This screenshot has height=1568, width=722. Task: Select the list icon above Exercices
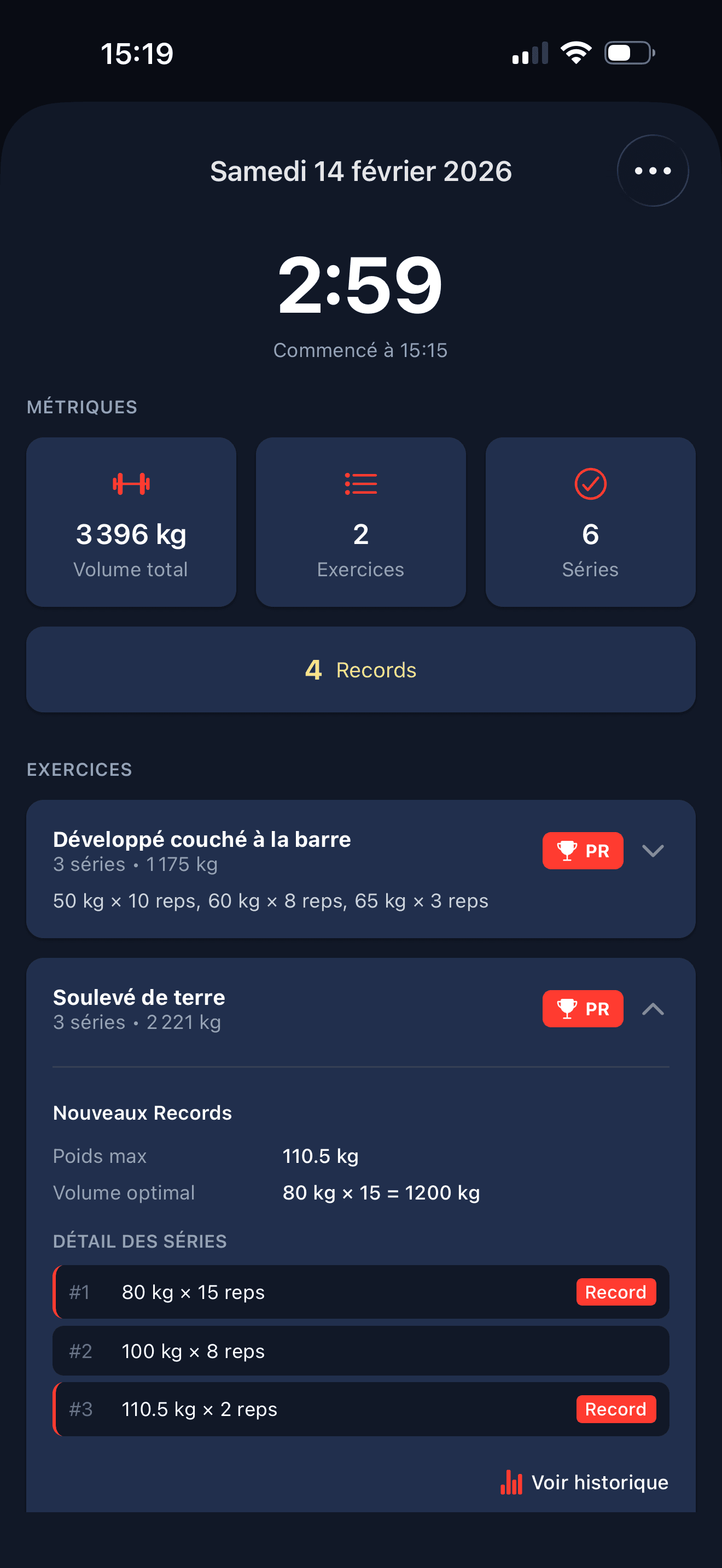pos(360,483)
